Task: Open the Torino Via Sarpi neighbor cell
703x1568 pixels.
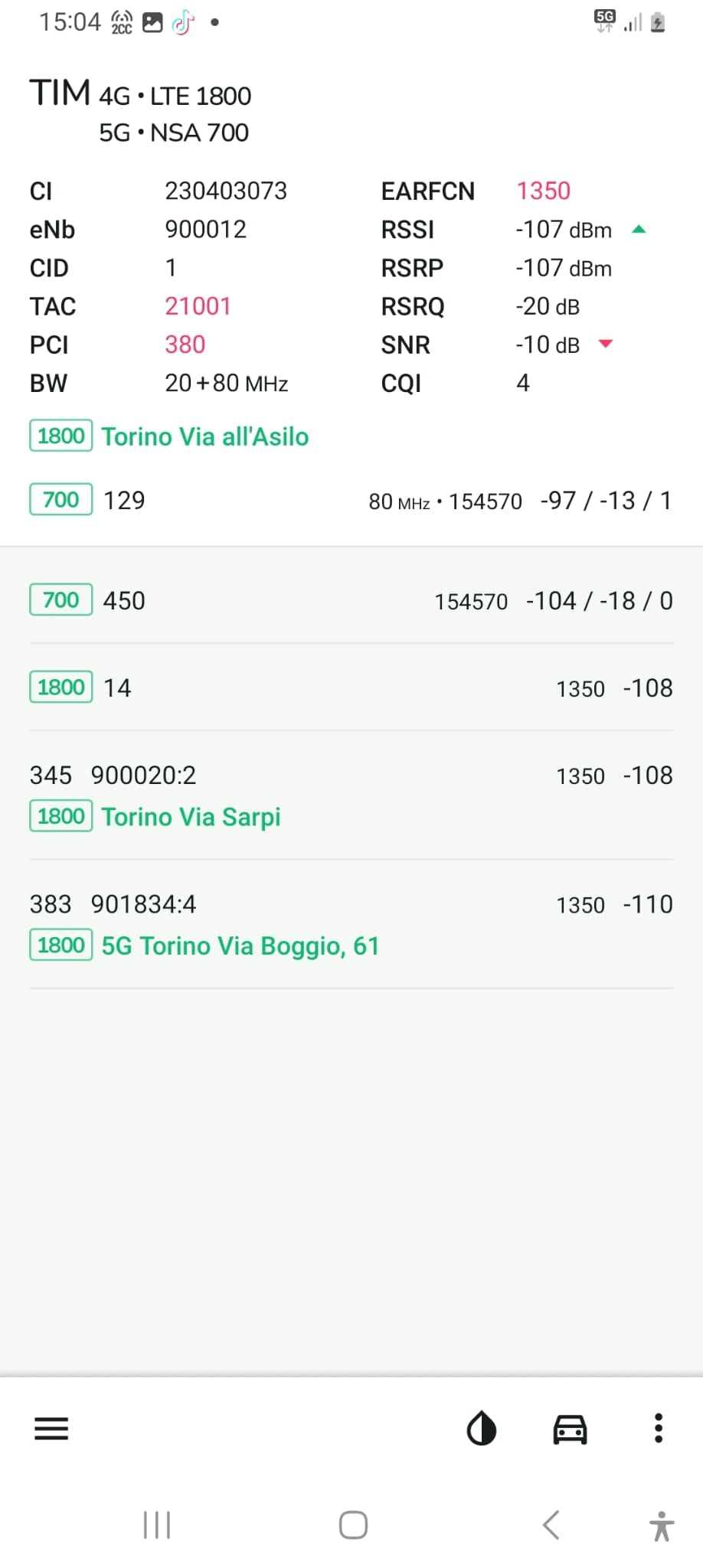Action: [x=351, y=795]
